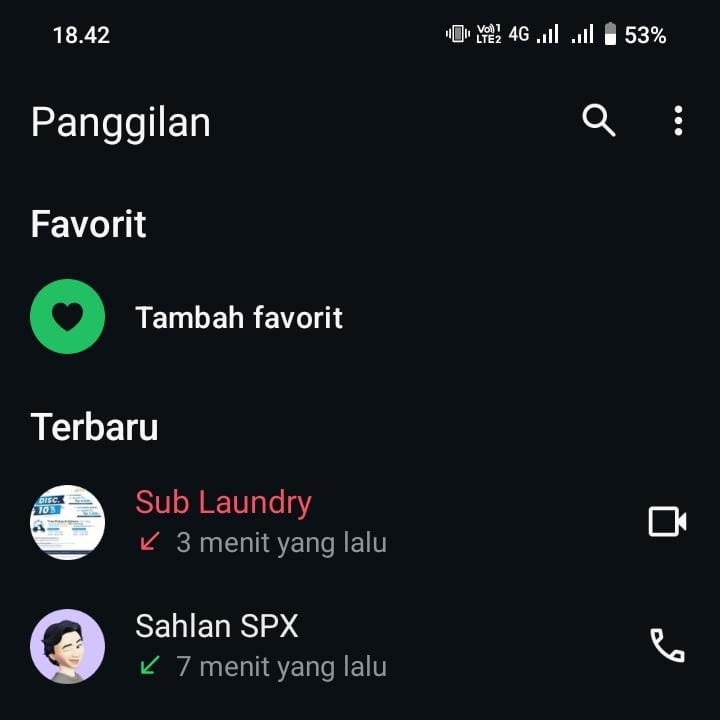720x720 pixels.
Task: View Sahlan SPX's avatar
Action: click(67, 645)
